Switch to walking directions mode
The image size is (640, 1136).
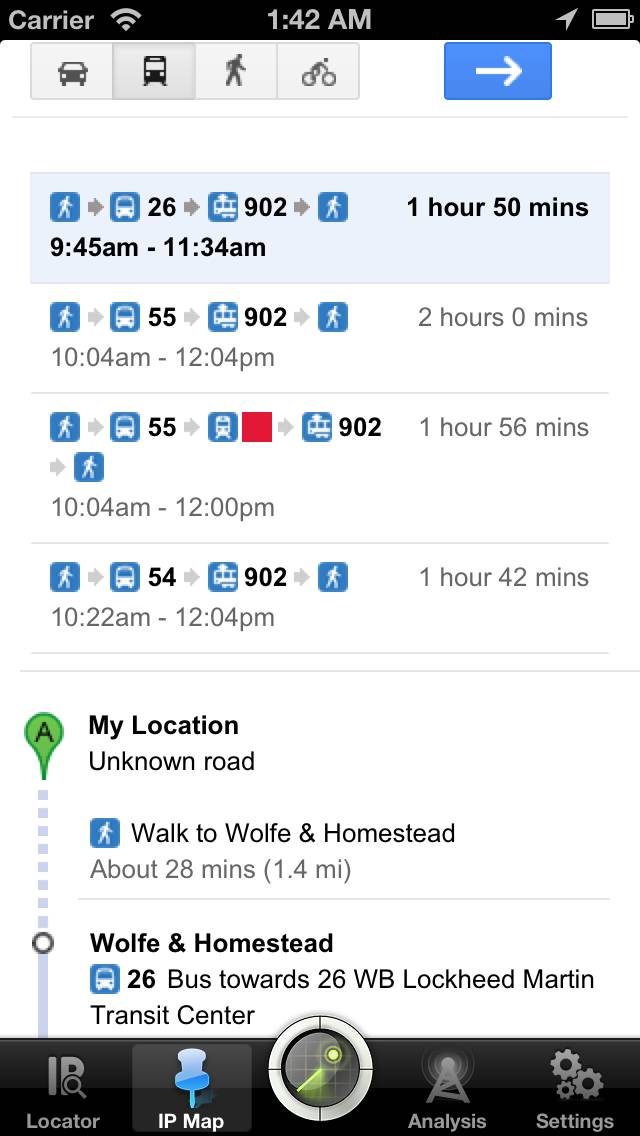pyautogui.click(x=236, y=72)
